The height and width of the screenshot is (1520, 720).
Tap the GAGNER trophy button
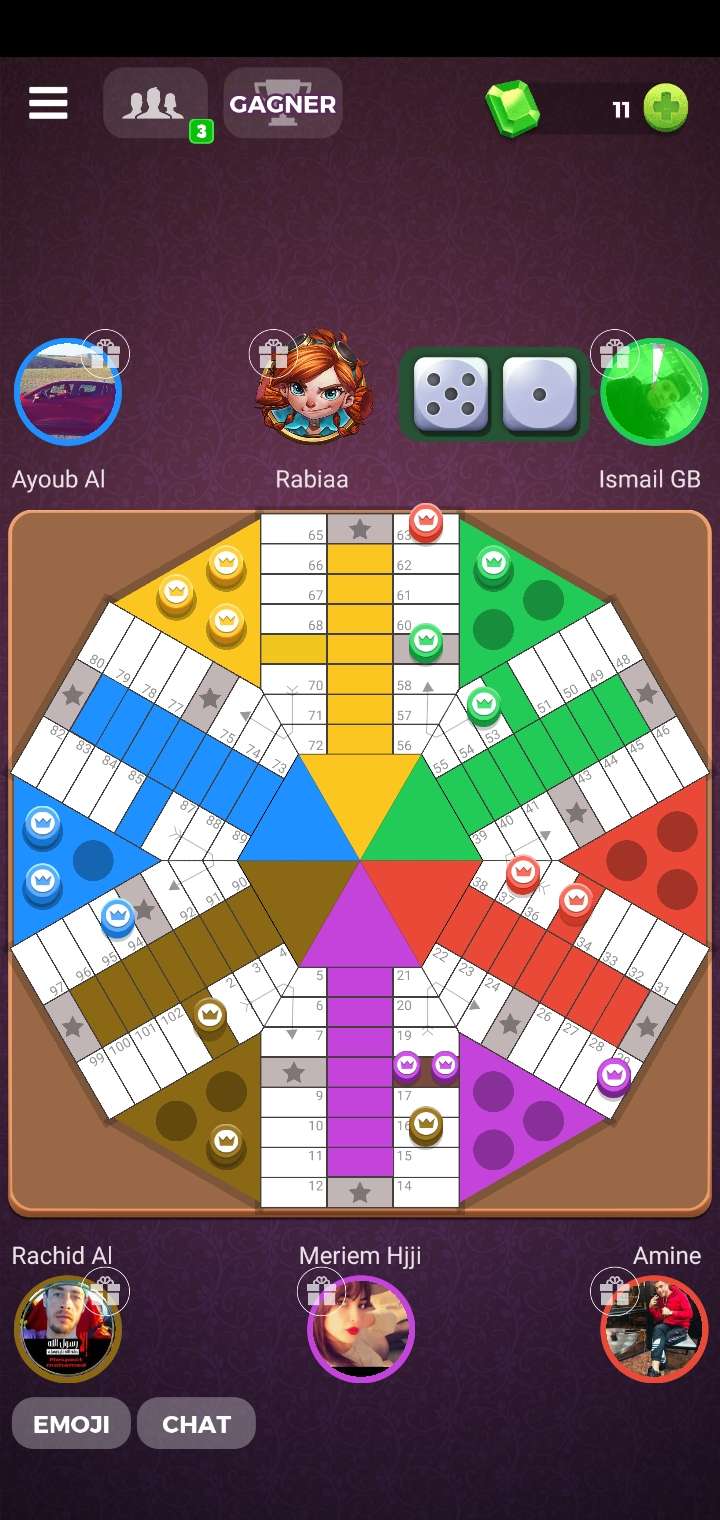[x=283, y=103]
